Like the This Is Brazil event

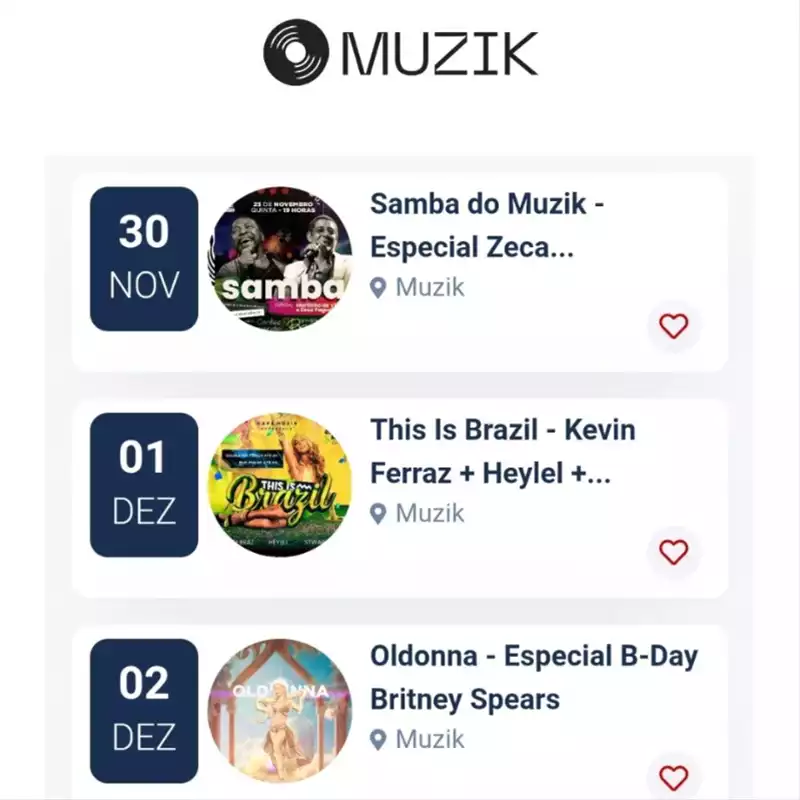[x=674, y=552]
